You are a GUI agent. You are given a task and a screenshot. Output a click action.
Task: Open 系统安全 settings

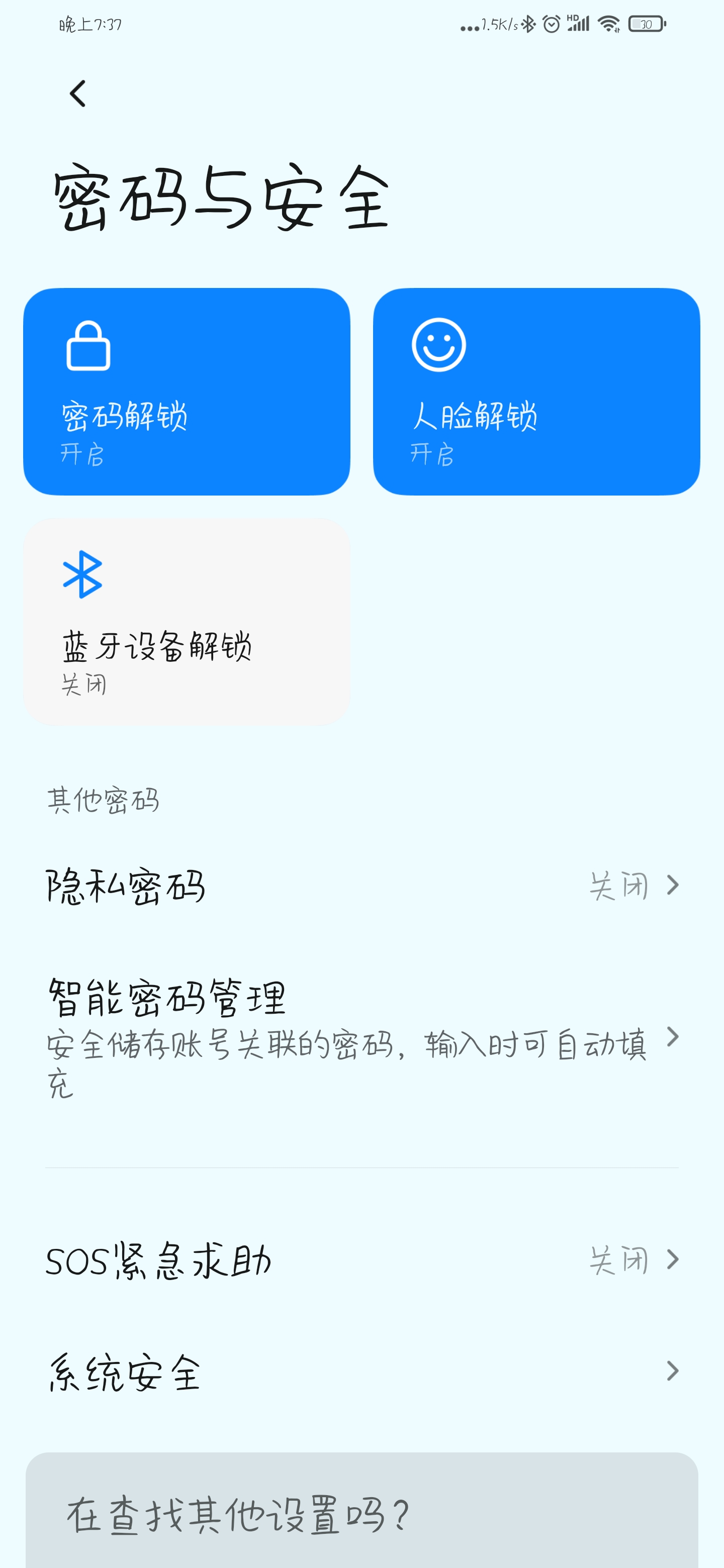361,1371
